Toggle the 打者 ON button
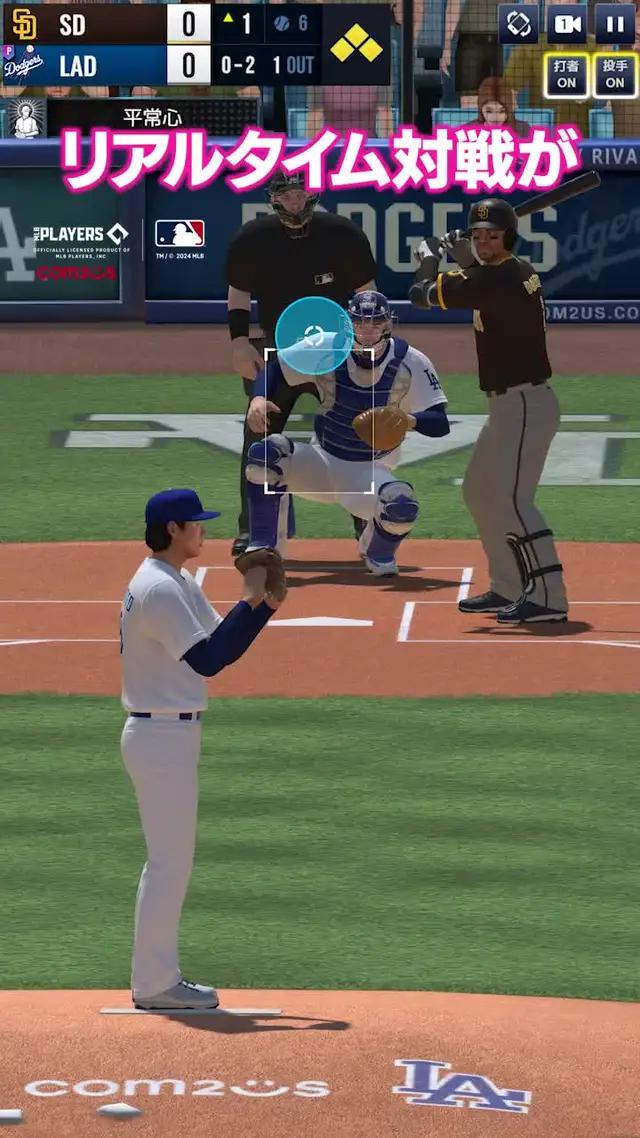 566,76
